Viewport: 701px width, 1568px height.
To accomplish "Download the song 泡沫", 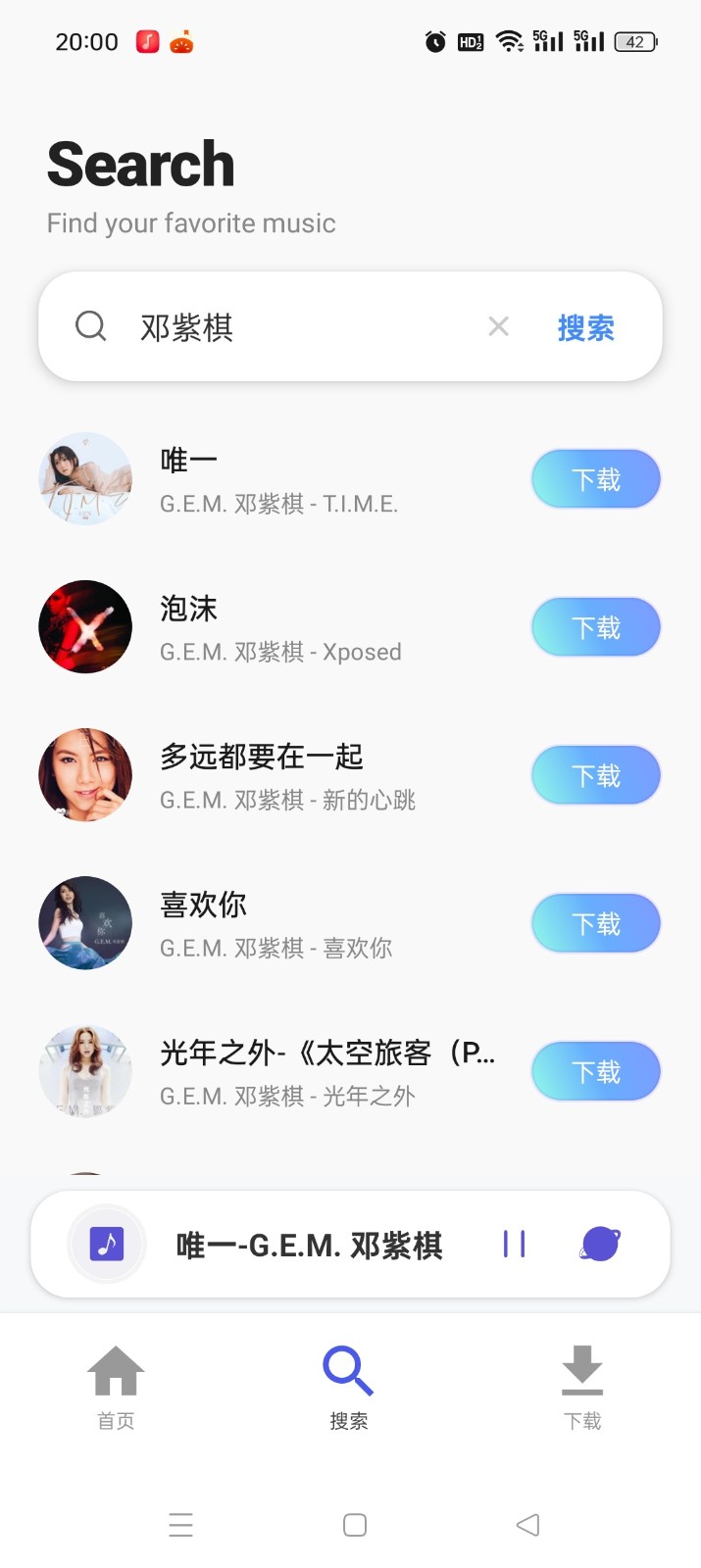I will point(595,627).
